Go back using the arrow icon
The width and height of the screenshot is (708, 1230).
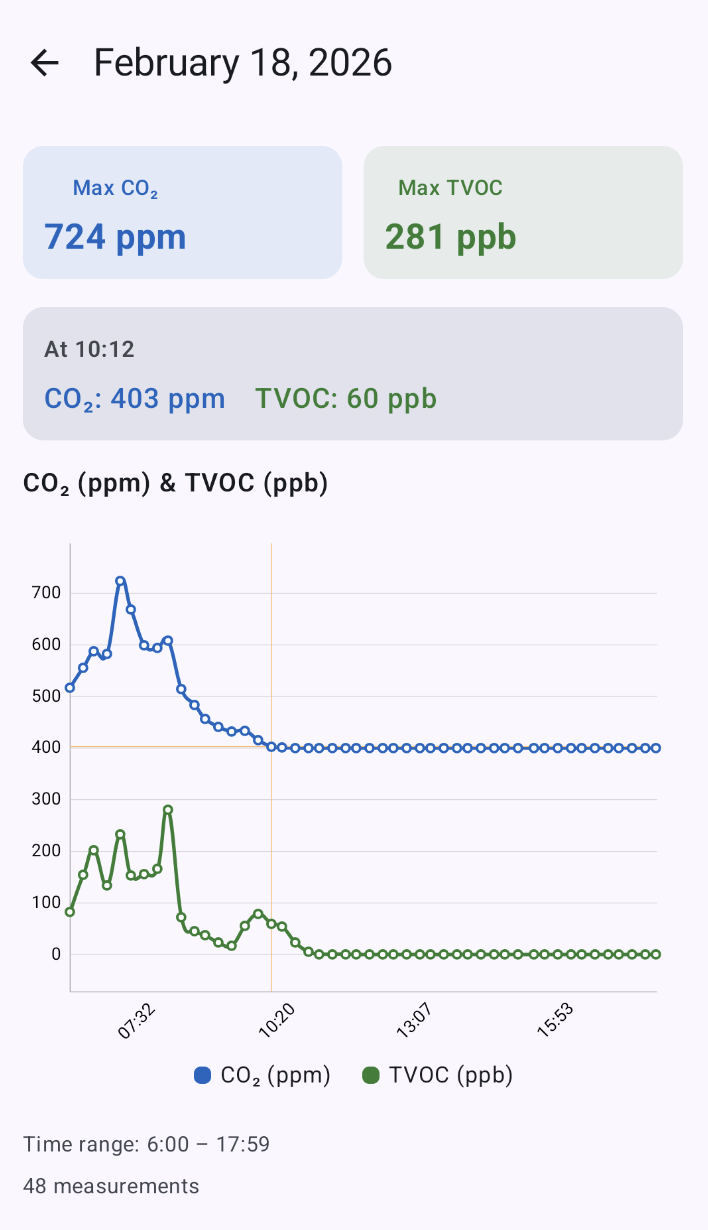click(x=45, y=63)
